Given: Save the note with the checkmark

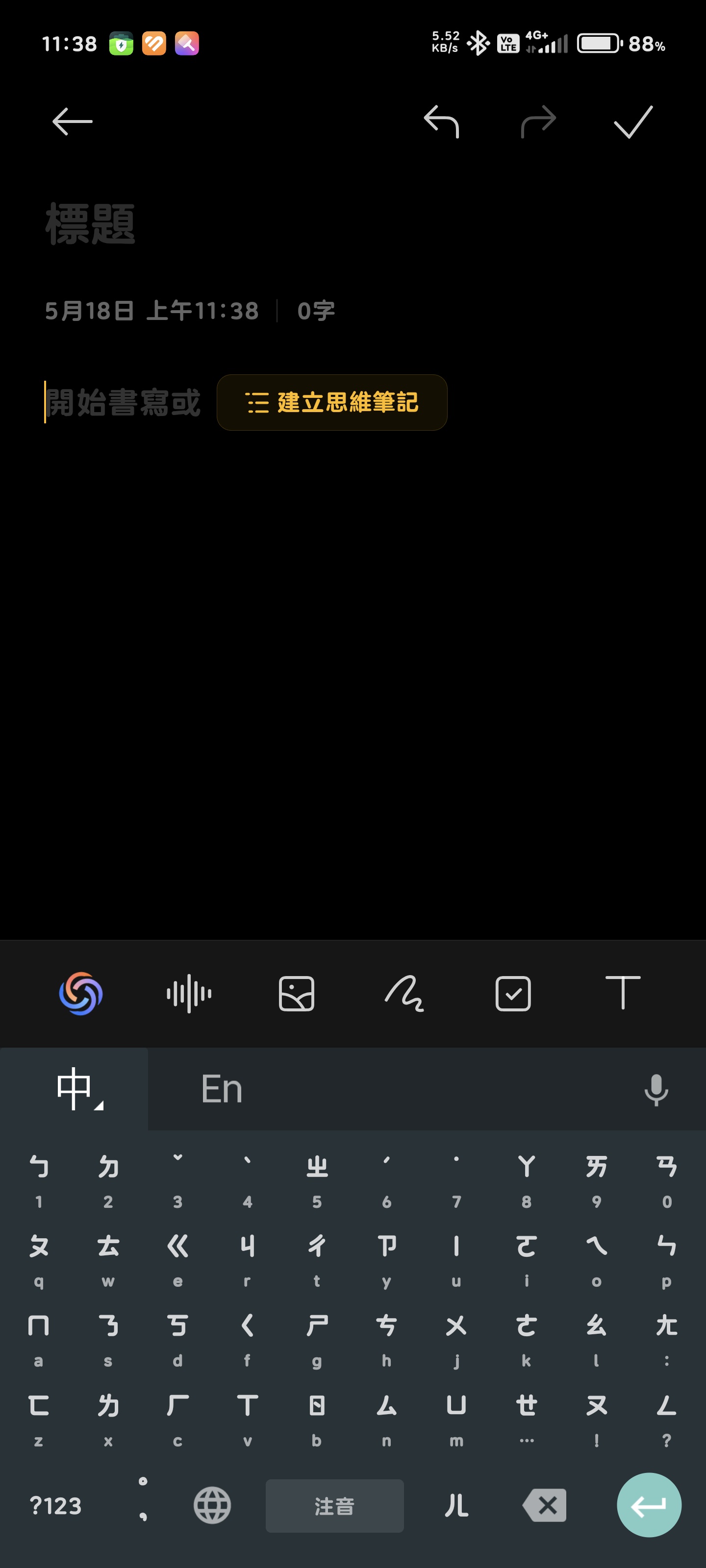Looking at the screenshot, I should [x=633, y=121].
